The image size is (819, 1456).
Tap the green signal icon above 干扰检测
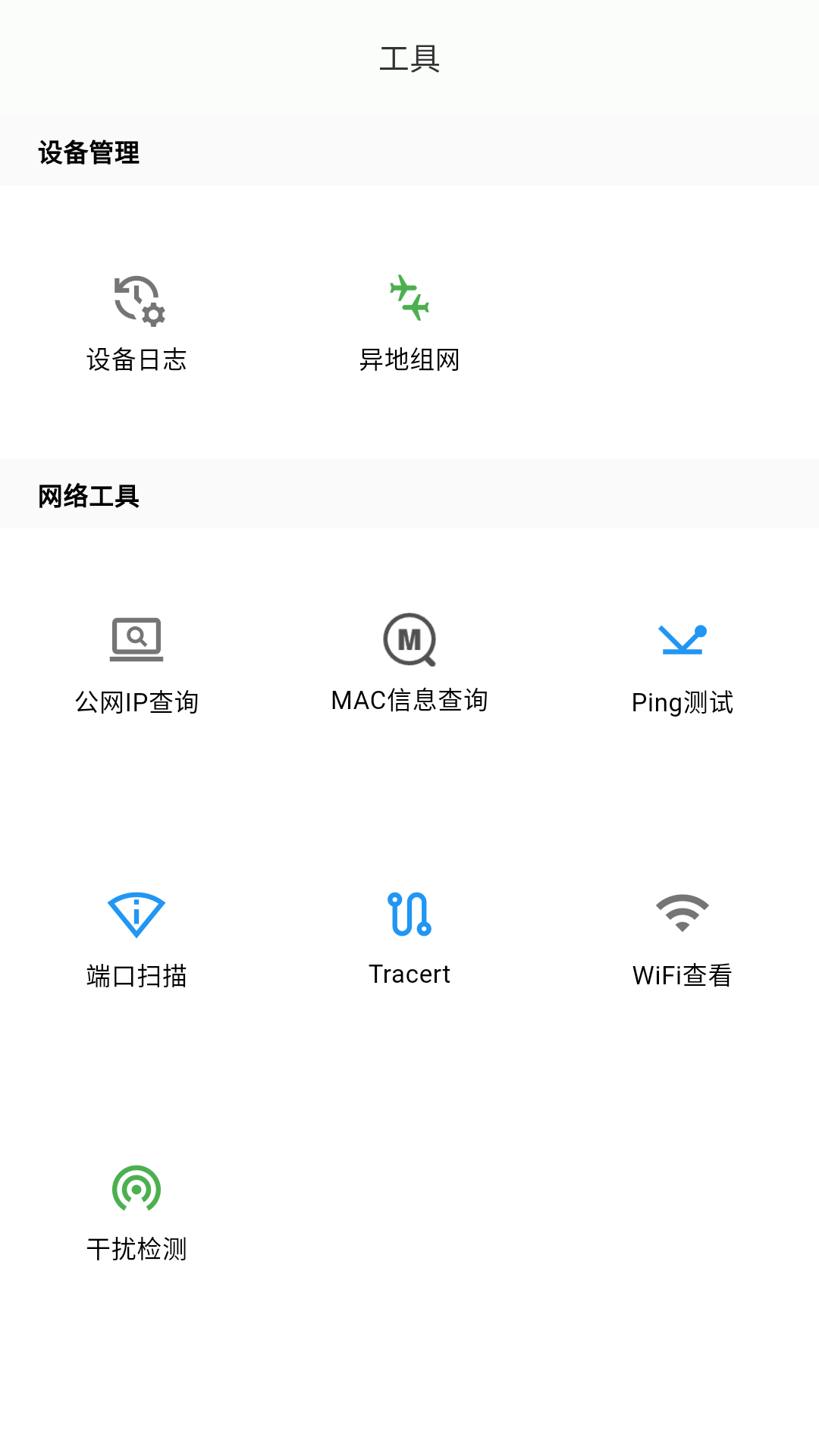point(137,1188)
